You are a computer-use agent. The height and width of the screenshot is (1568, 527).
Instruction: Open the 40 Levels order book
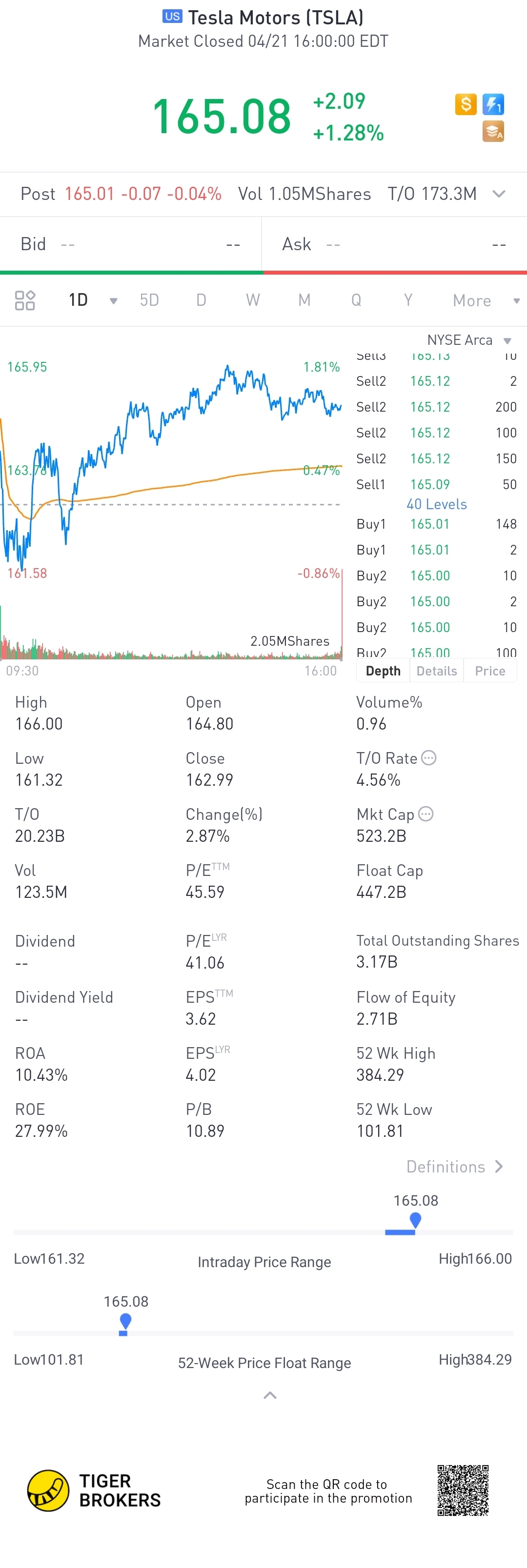pyautogui.click(x=436, y=504)
